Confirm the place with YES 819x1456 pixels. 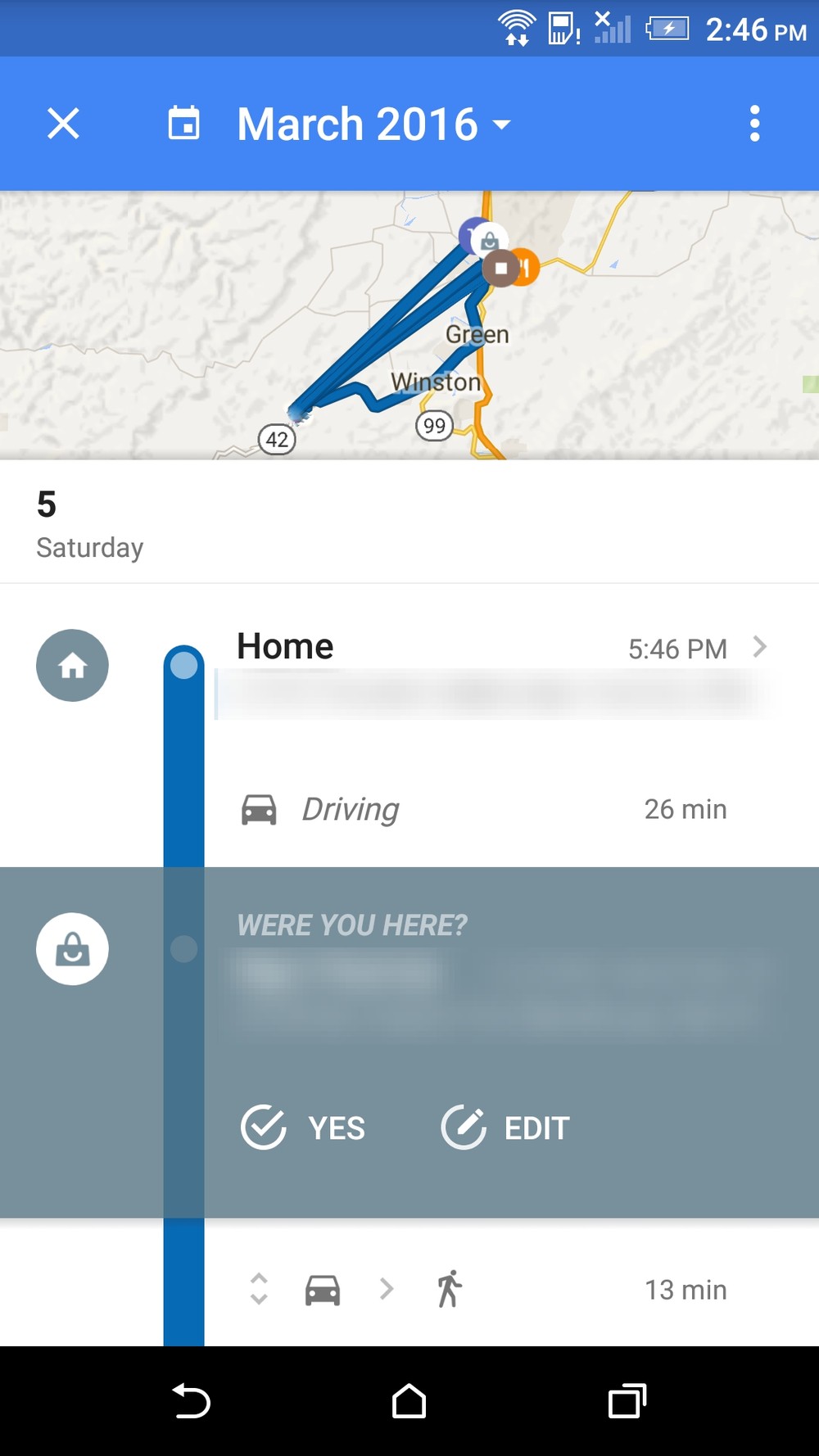pyautogui.click(x=303, y=1128)
